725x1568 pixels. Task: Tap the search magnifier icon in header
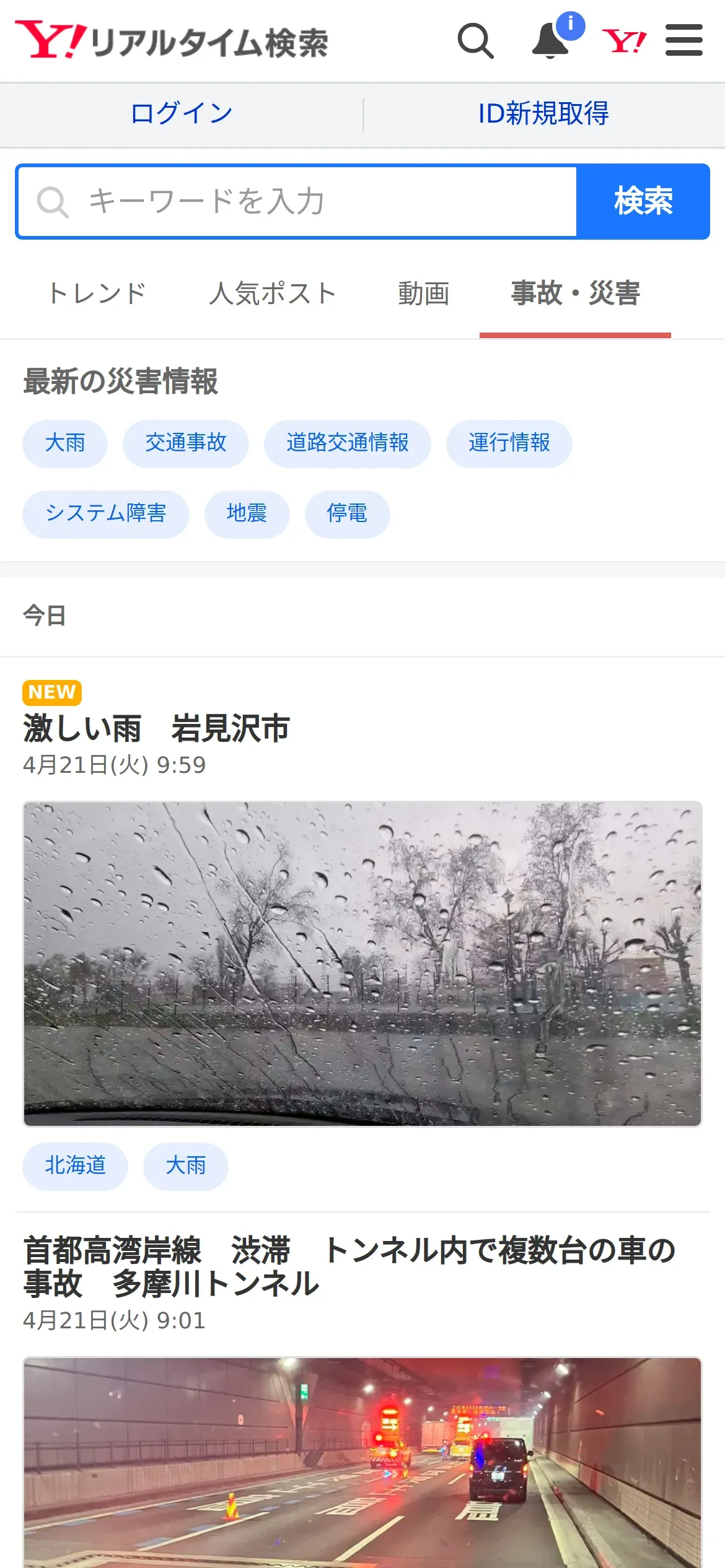point(476,41)
